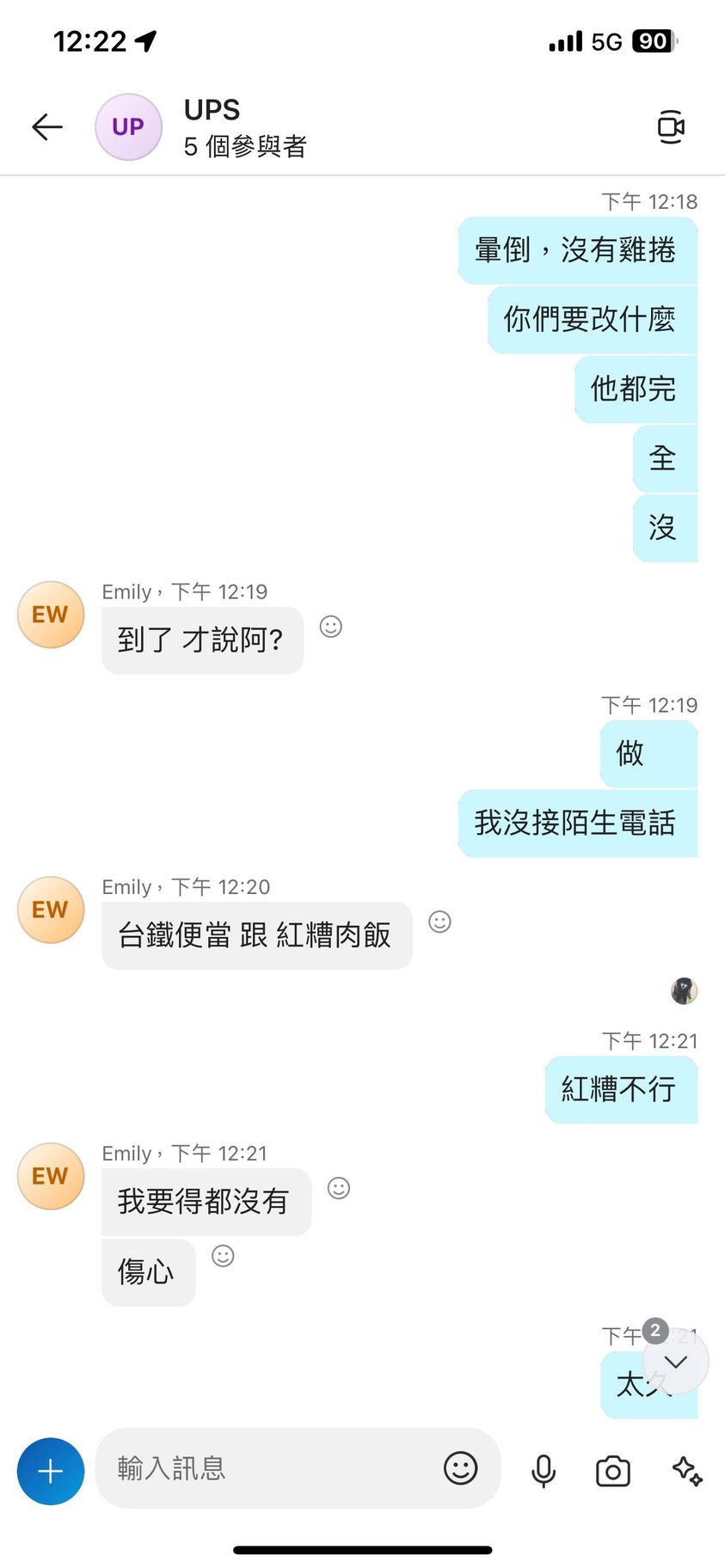Go back using the back arrow
This screenshot has height=1568, width=725.
[x=47, y=127]
